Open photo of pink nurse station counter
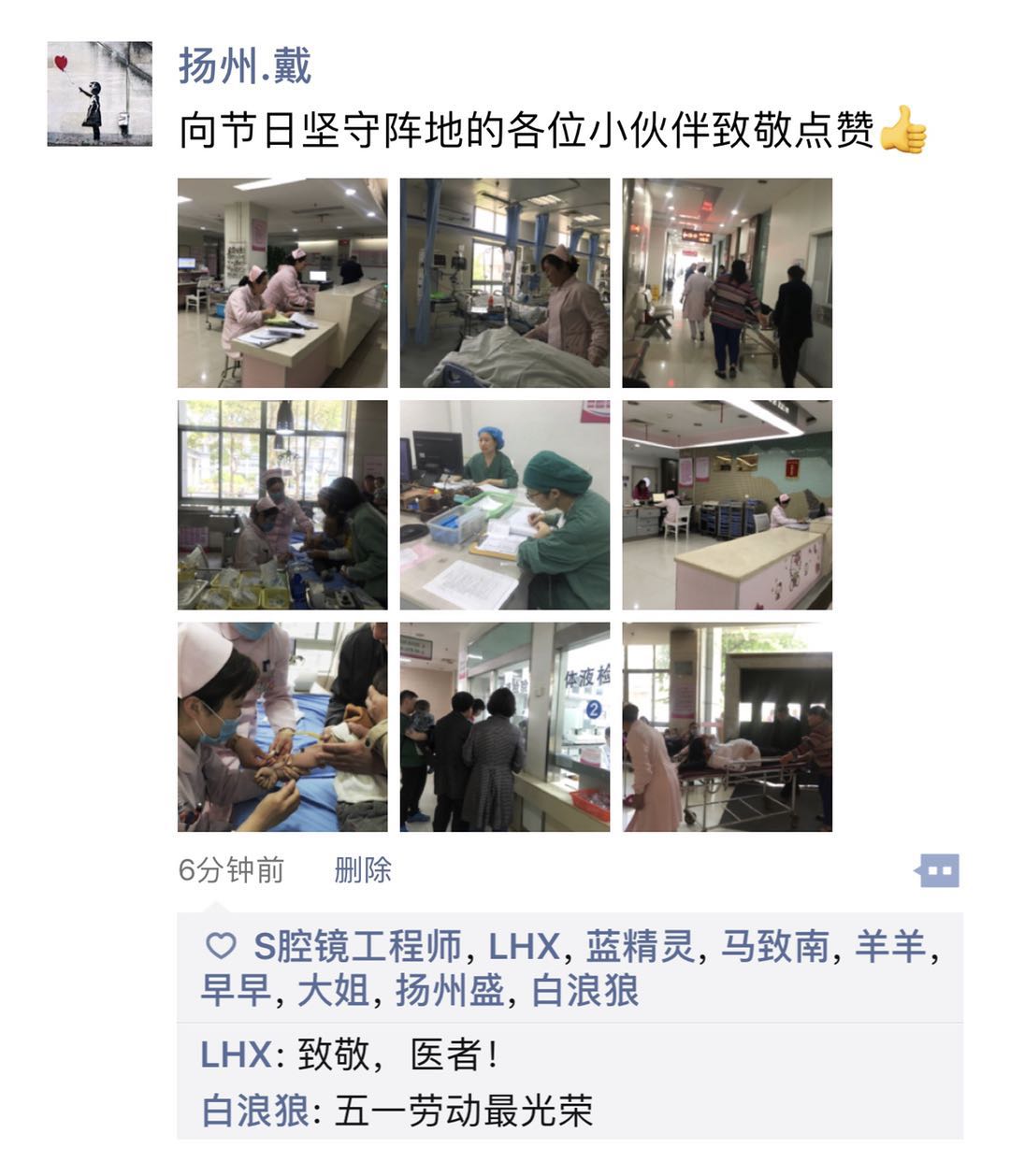Viewport: 1010px width, 1176px height. point(727,505)
